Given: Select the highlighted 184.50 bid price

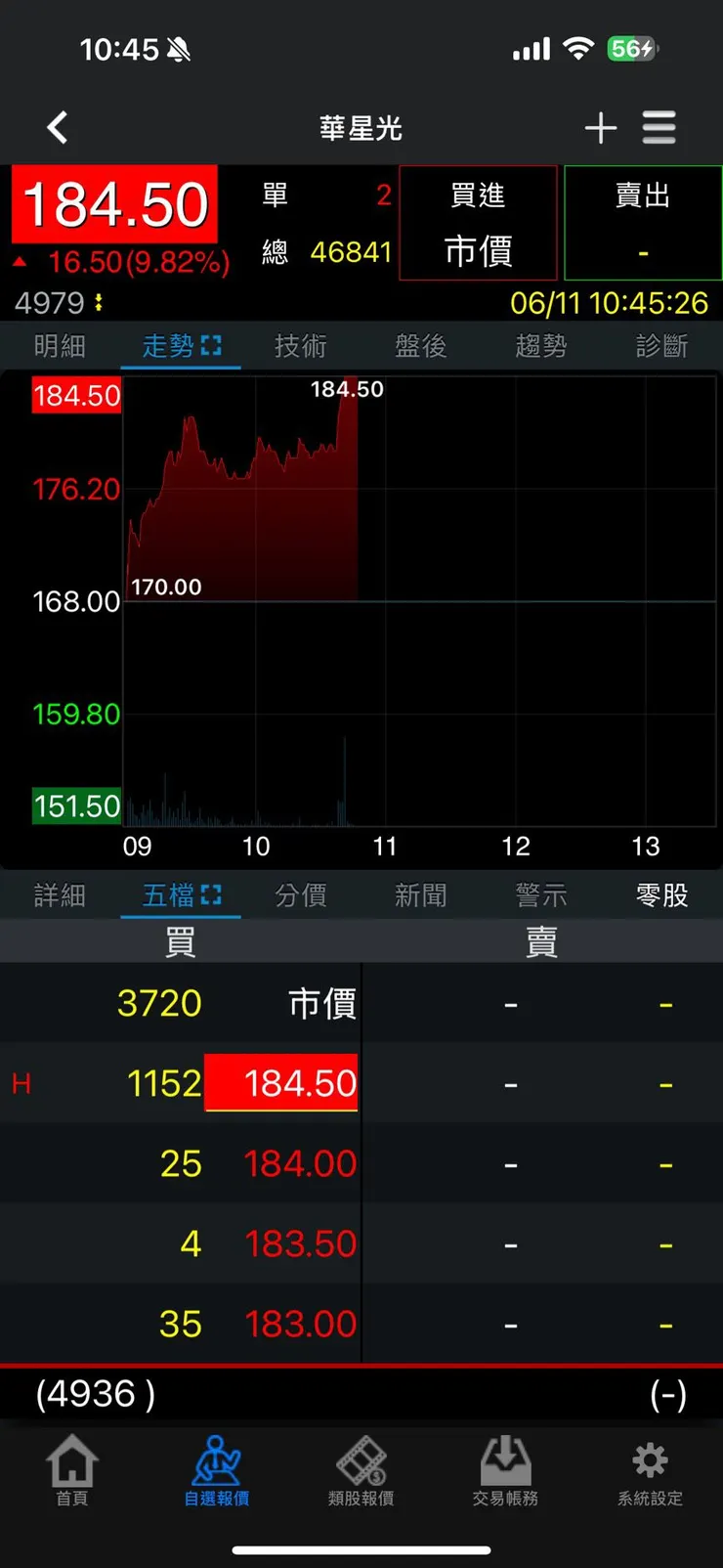Looking at the screenshot, I should pos(281,1083).
